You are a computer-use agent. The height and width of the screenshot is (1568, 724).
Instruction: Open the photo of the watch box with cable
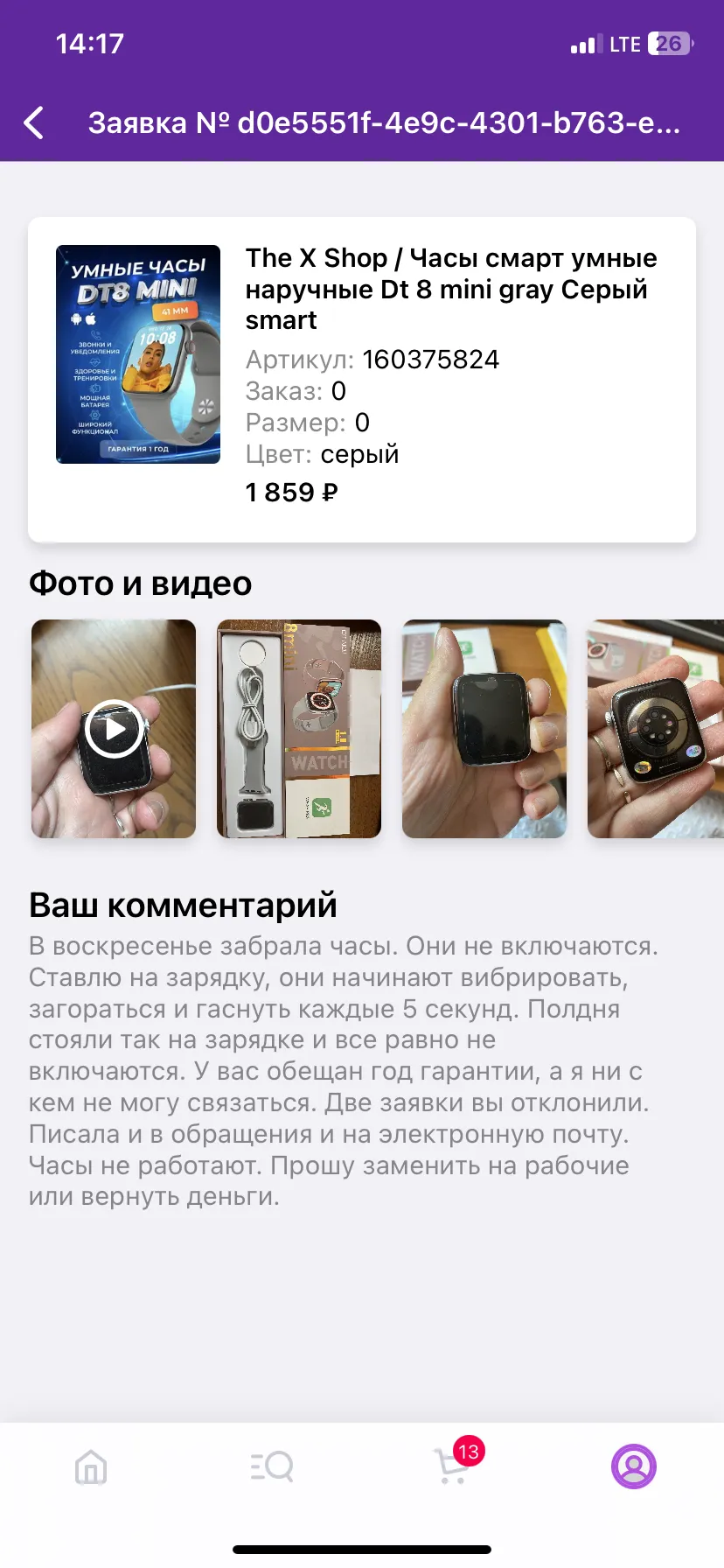[x=299, y=729]
